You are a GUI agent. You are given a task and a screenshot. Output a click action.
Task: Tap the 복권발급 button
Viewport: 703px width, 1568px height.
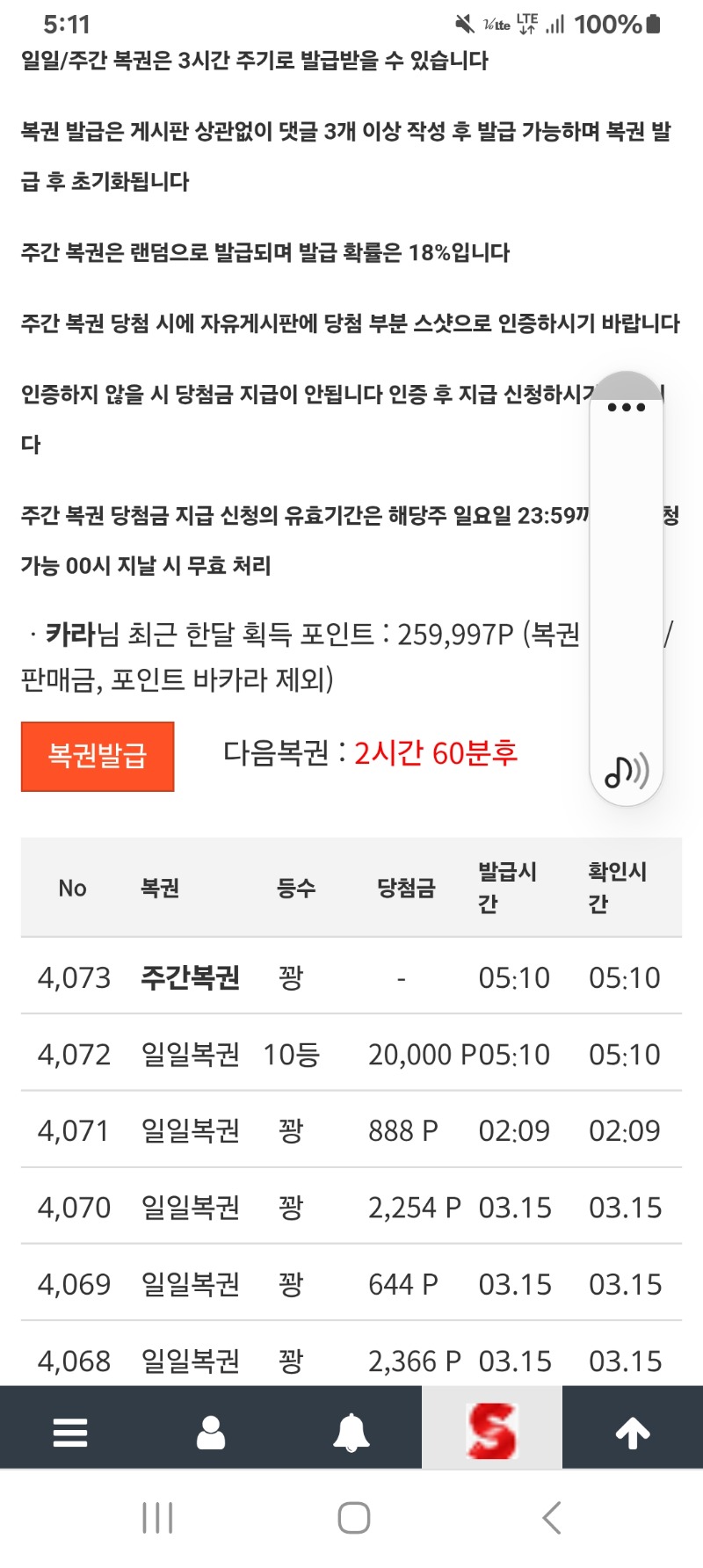(x=98, y=756)
